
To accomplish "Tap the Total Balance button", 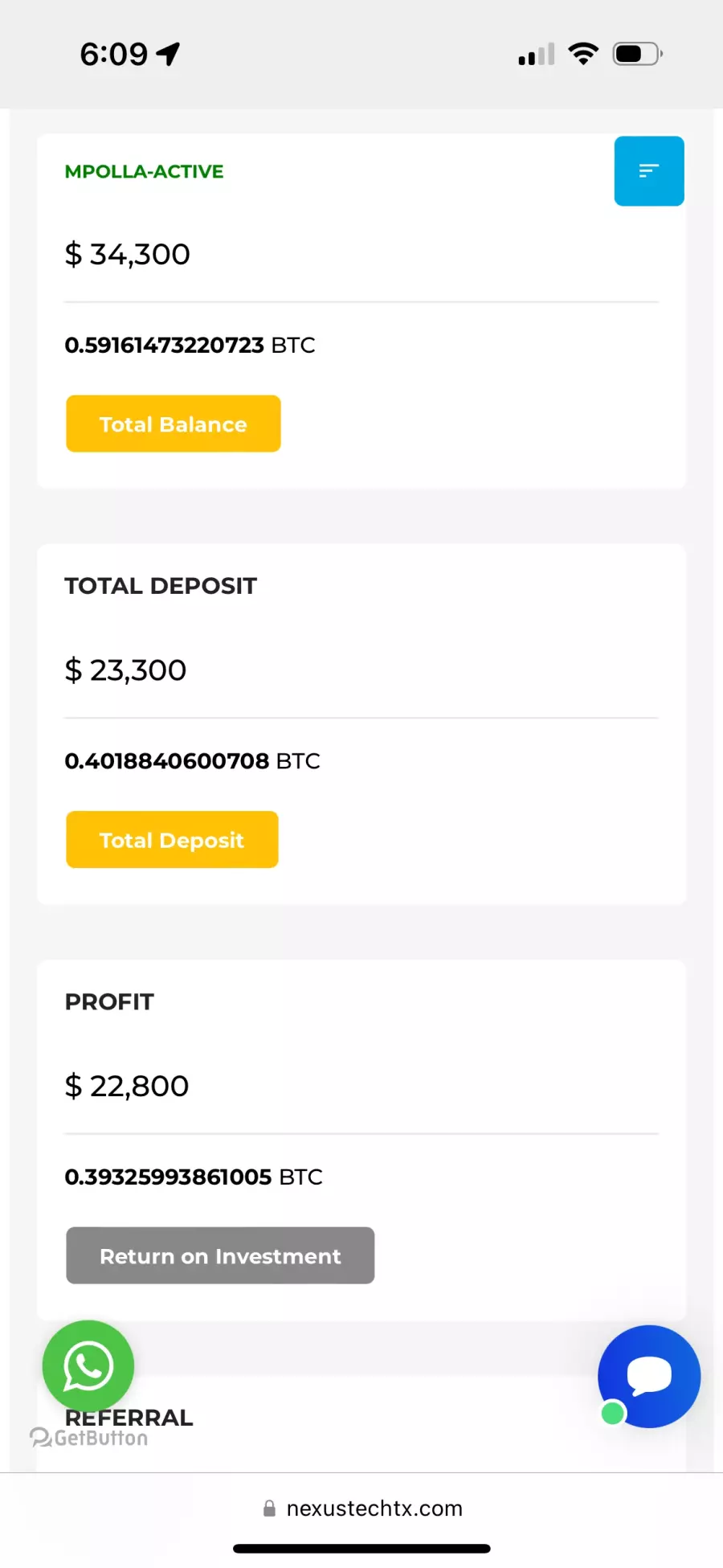I will click(x=174, y=424).
